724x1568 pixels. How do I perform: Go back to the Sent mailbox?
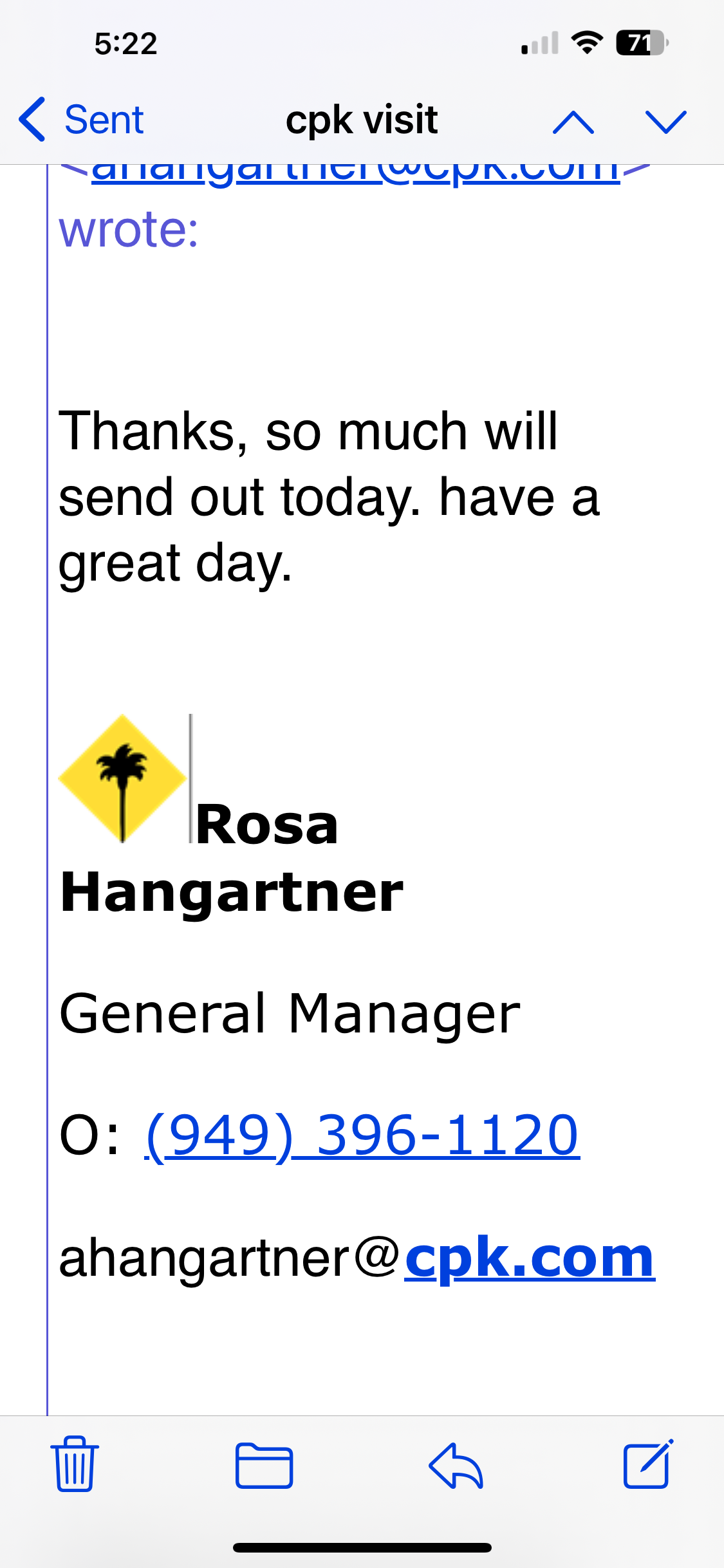pos(82,120)
